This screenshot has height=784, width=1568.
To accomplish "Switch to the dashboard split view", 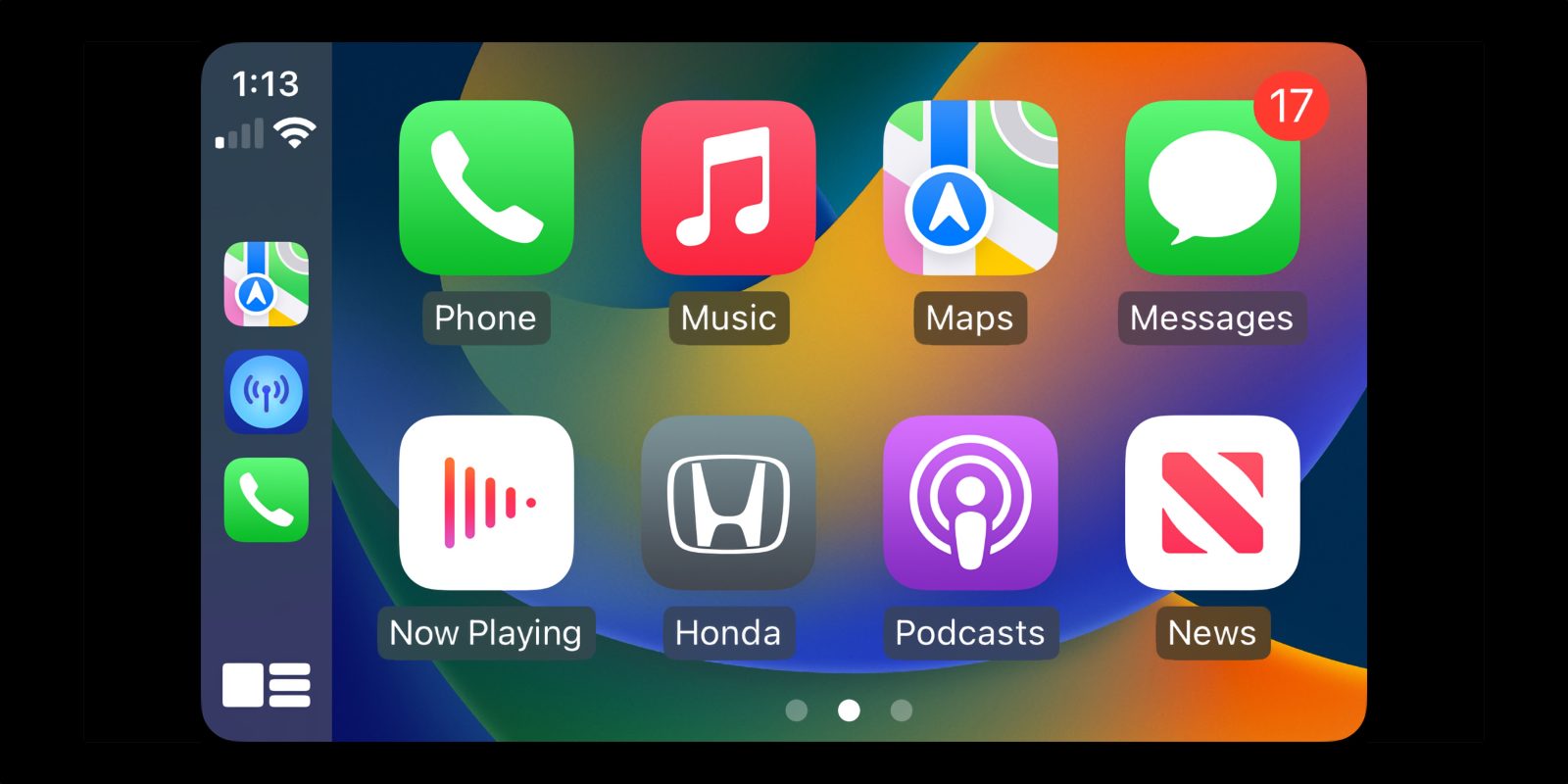I will tap(267, 685).
